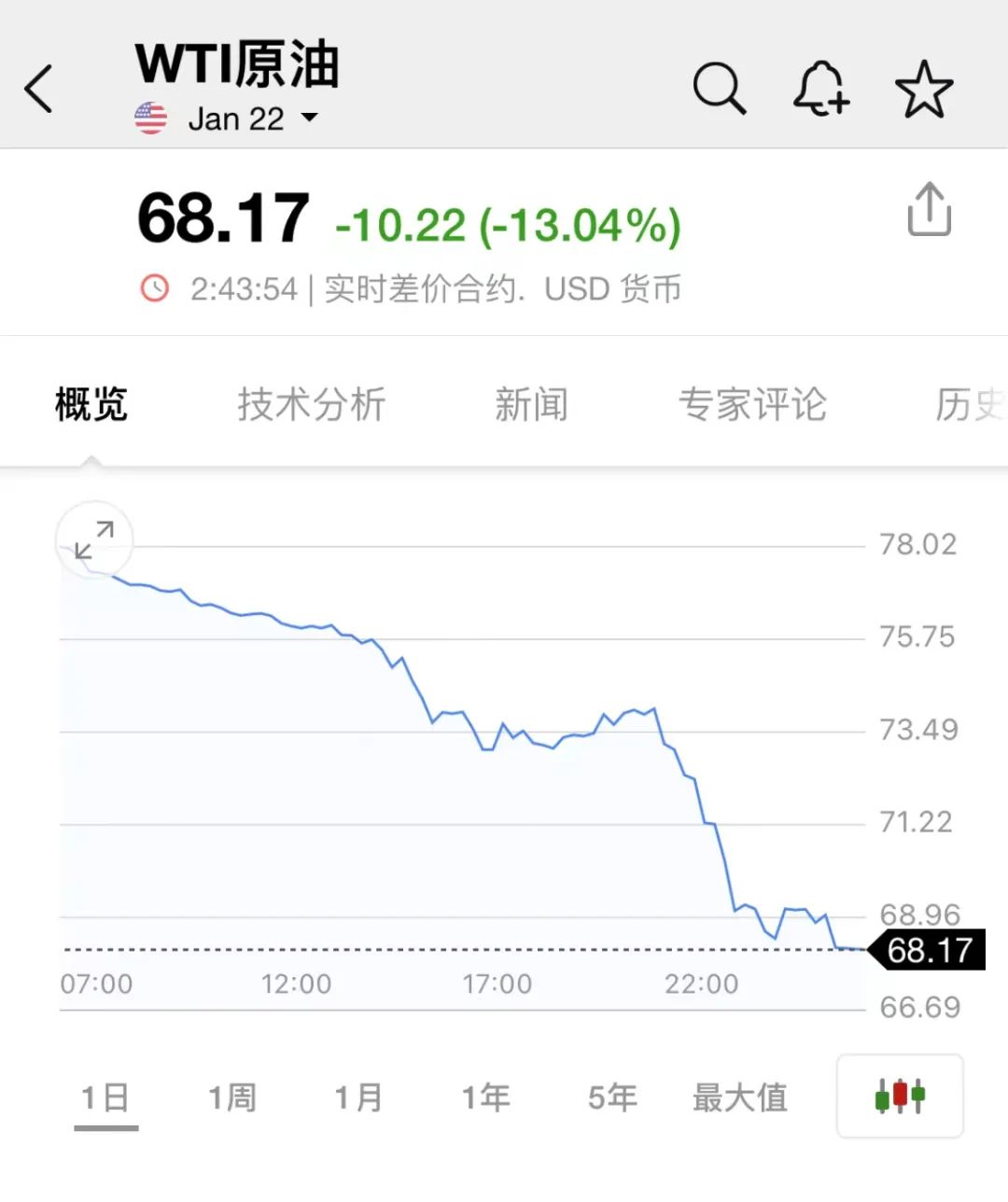1008x1202 pixels.
Task: Add WTI原油 to favorites with the star
Action: tap(924, 90)
